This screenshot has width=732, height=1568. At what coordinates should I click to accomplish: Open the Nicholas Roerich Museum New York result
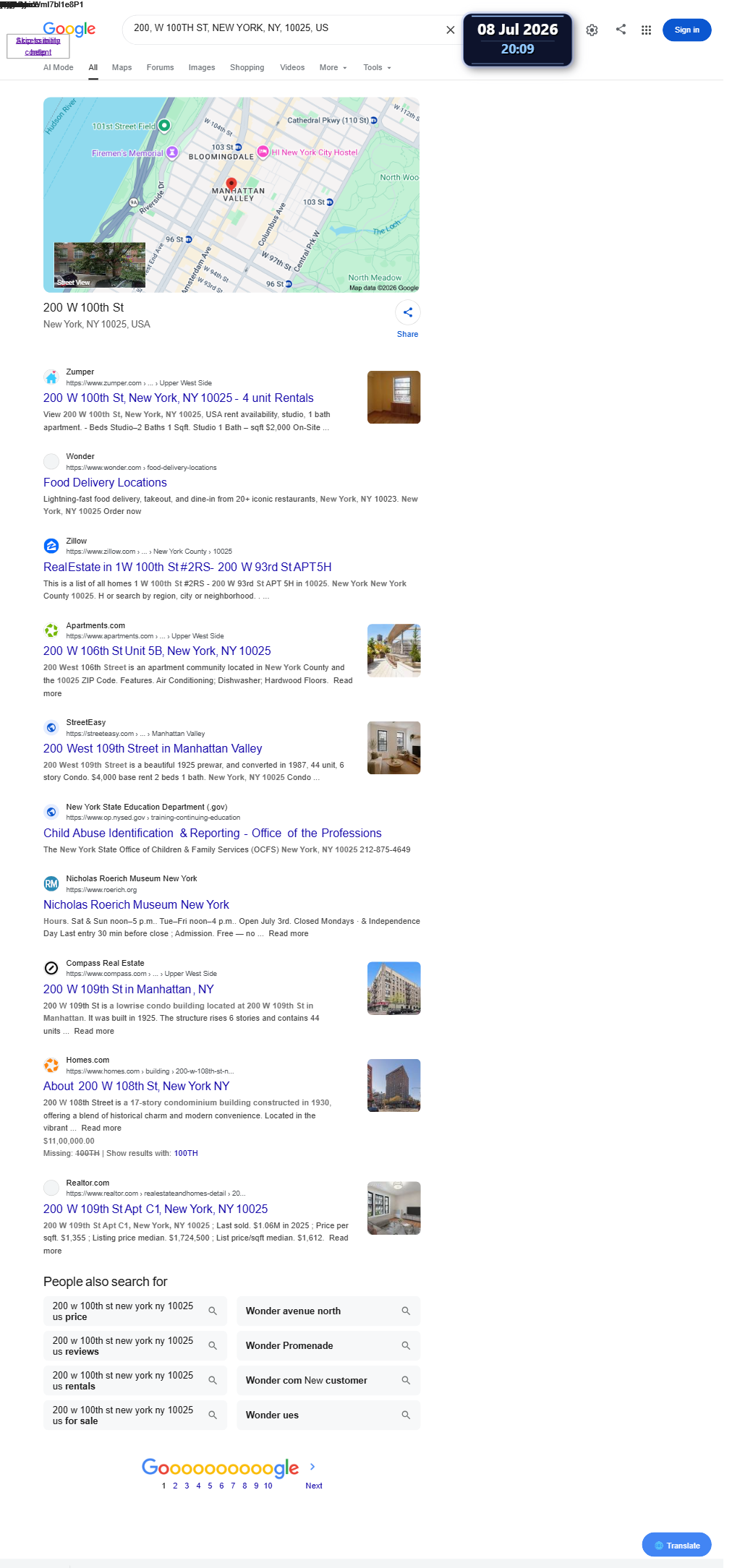click(136, 904)
